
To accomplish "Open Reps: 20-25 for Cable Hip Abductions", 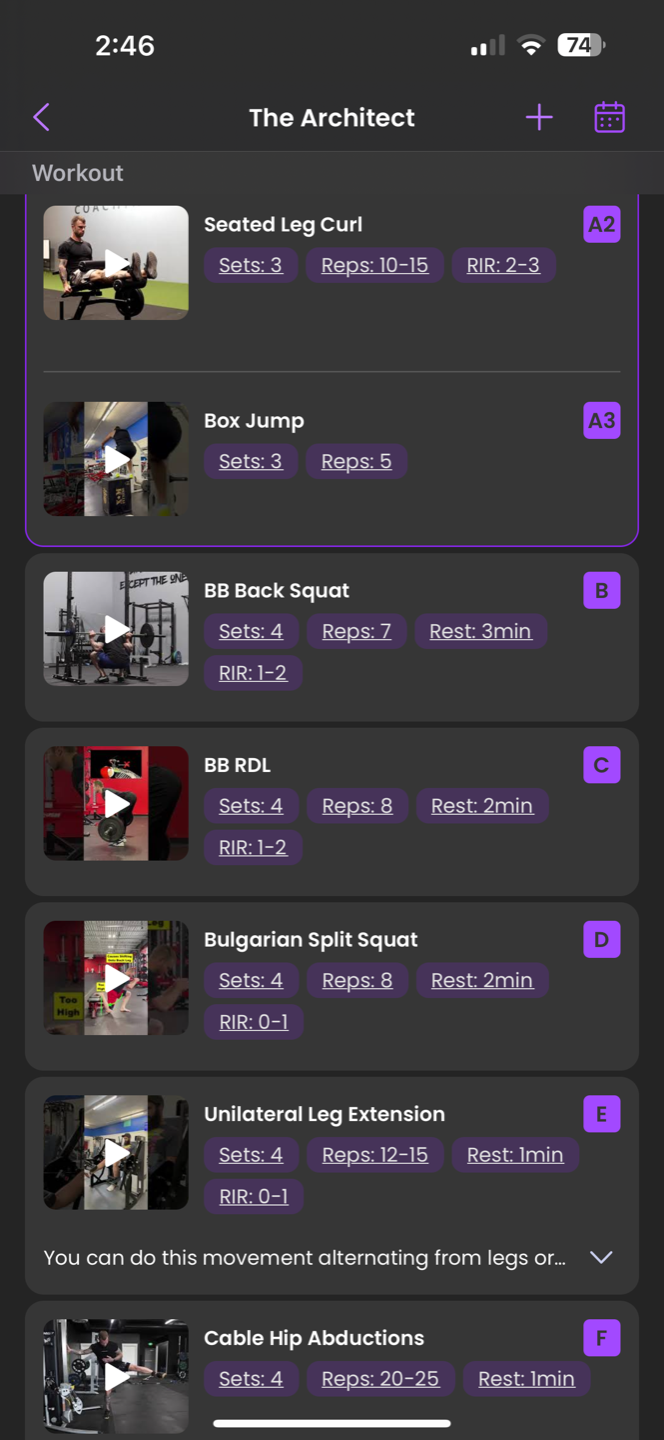I will click(x=380, y=1380).
